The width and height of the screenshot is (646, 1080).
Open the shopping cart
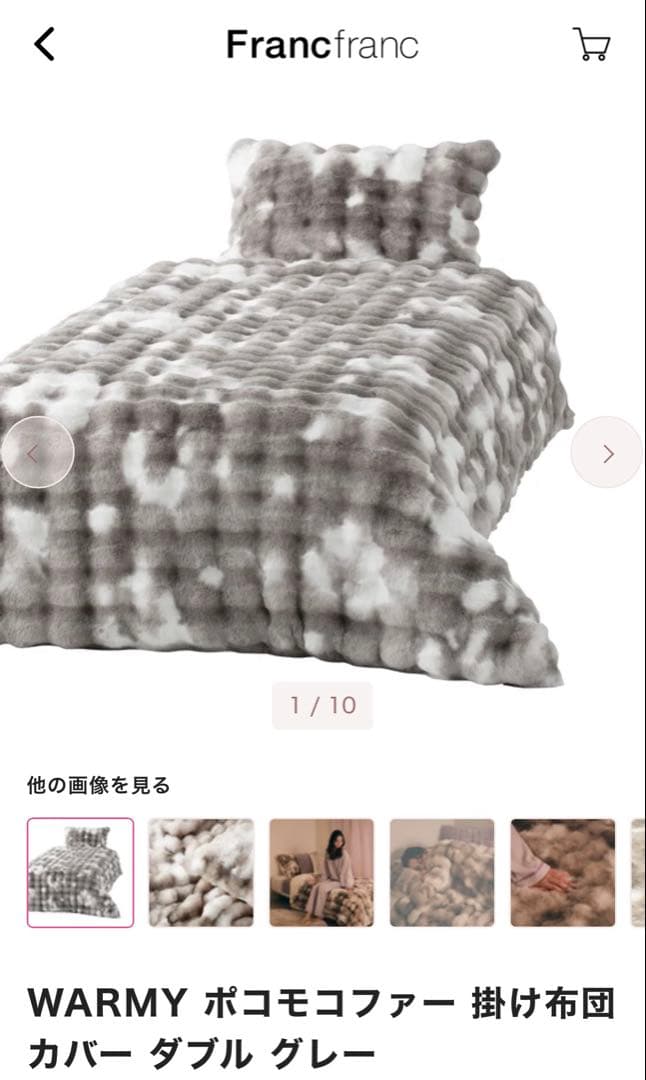point(591,44)
